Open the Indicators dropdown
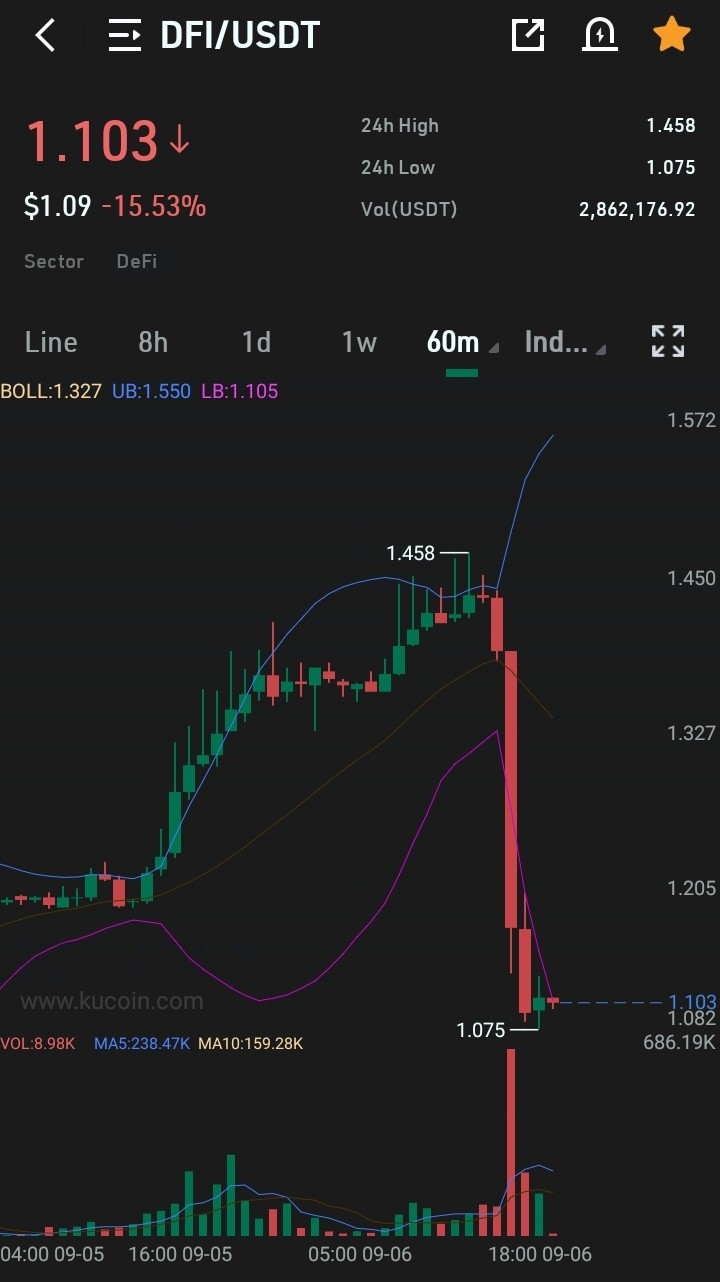 [565, 342]
